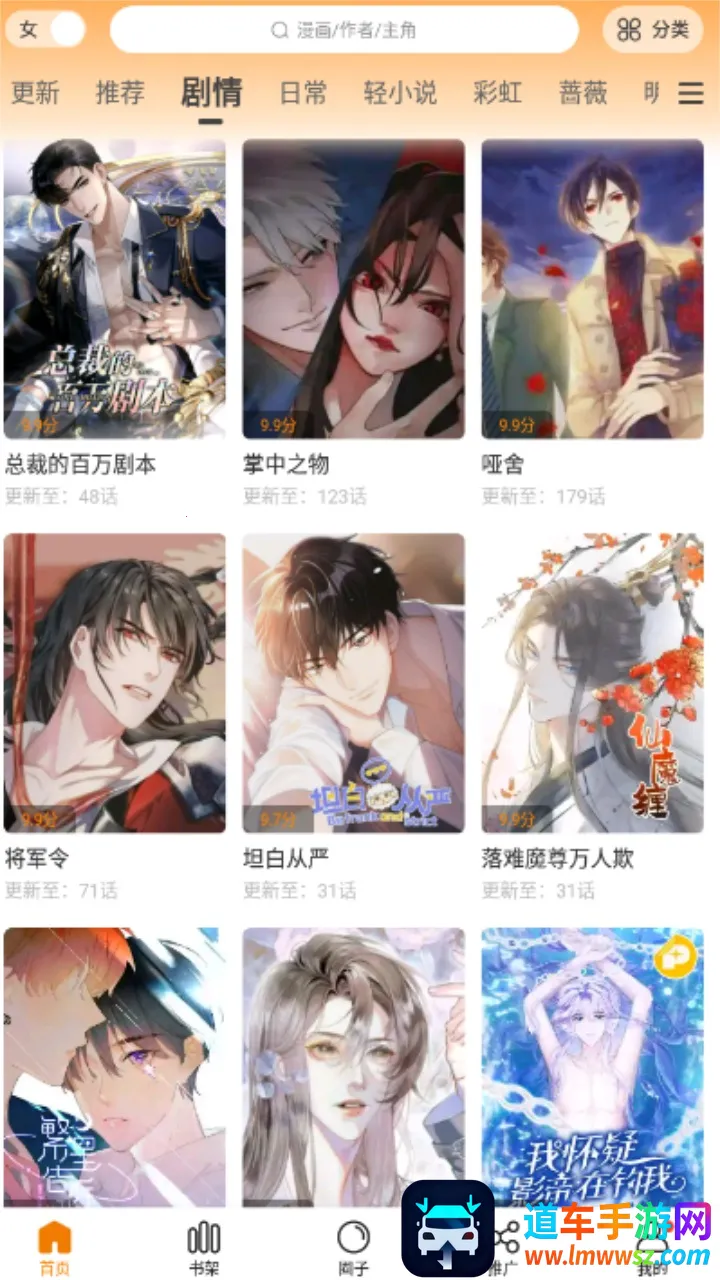Switch to the 更新 tab
The width and height of the screenshot is (720, 1280).
pos(36,93)
